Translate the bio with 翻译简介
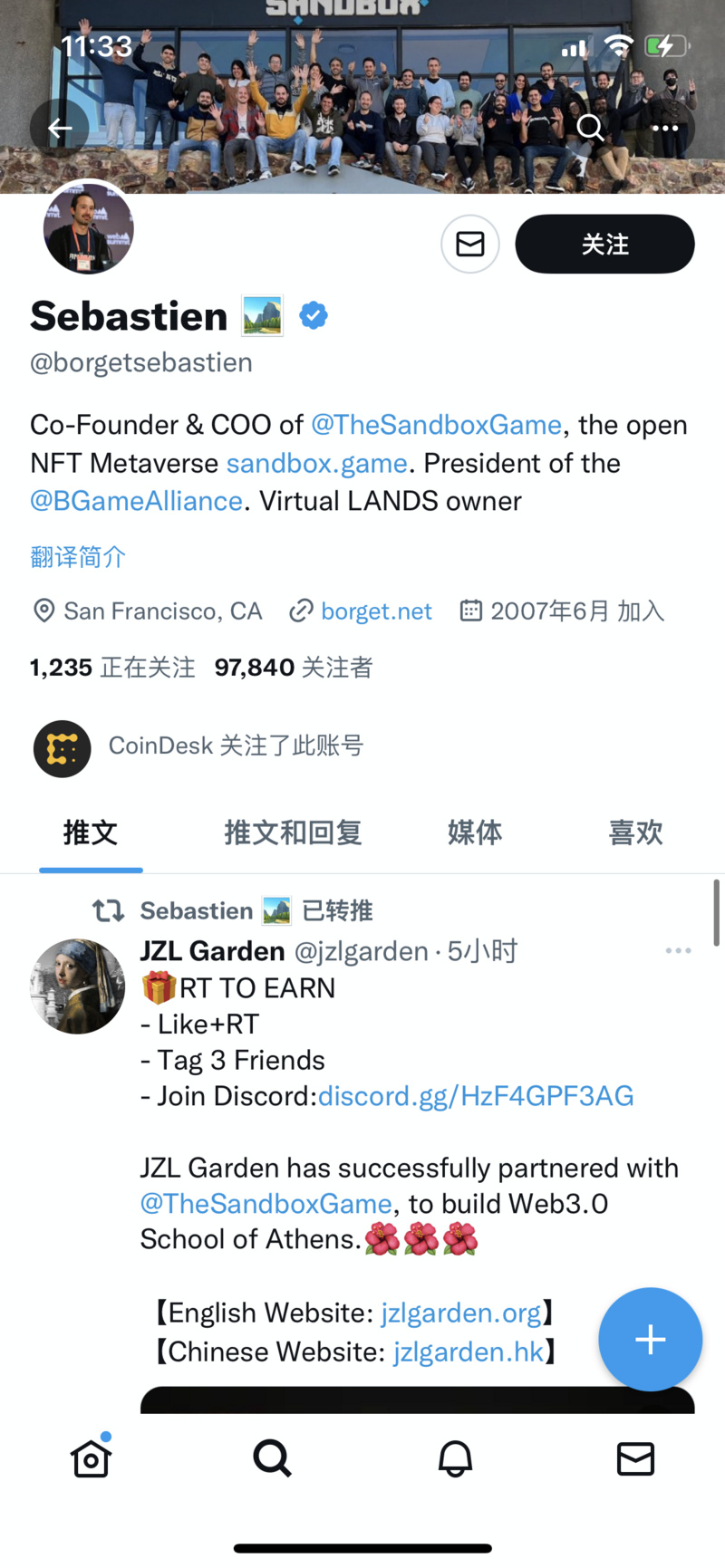Image resolution: width=725 pixels, height=1568 pixels. 78,556
